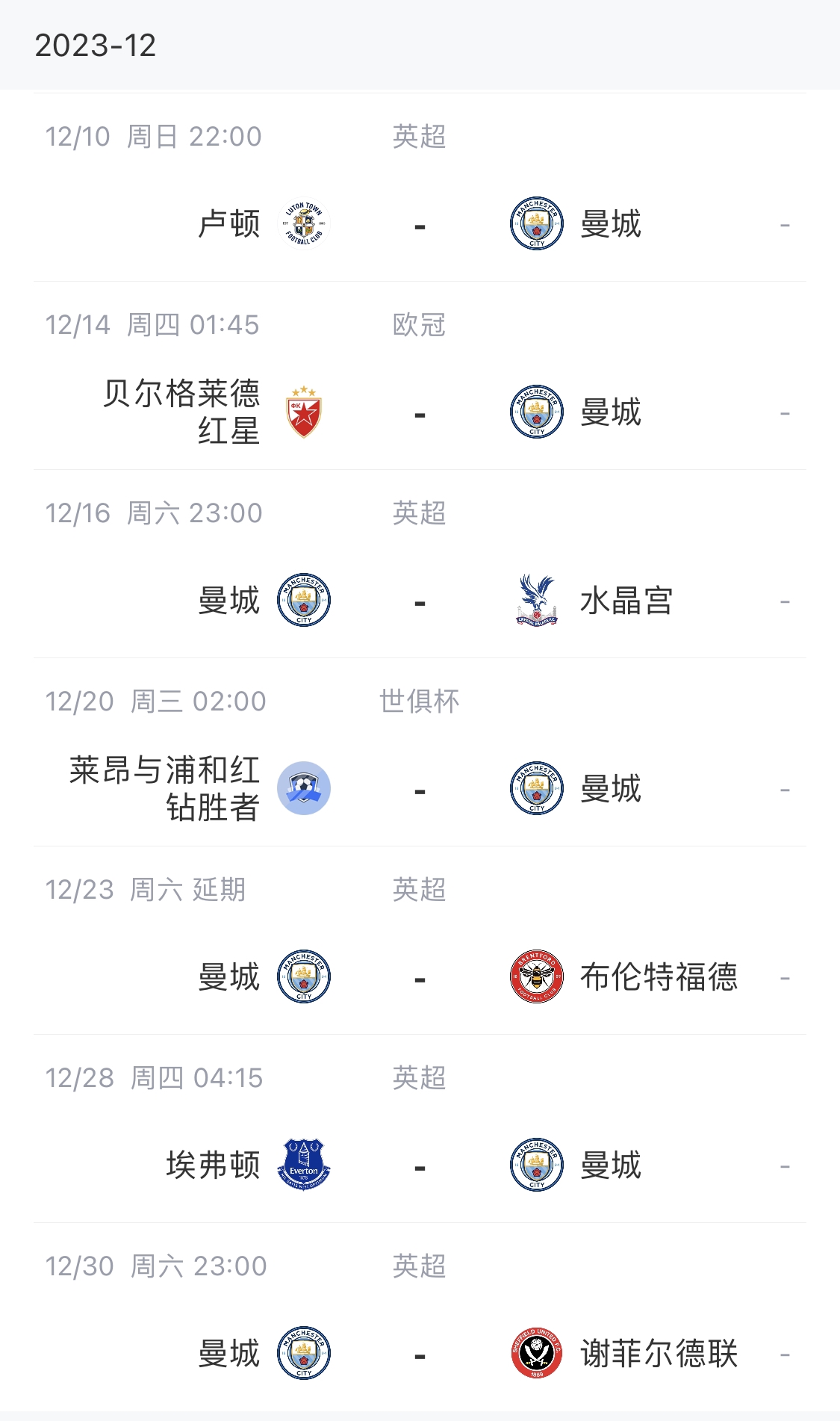This screenshot has height=1421, width=840.
Task: Open the Man City vs Sheffield United match
Action: 420,1354
